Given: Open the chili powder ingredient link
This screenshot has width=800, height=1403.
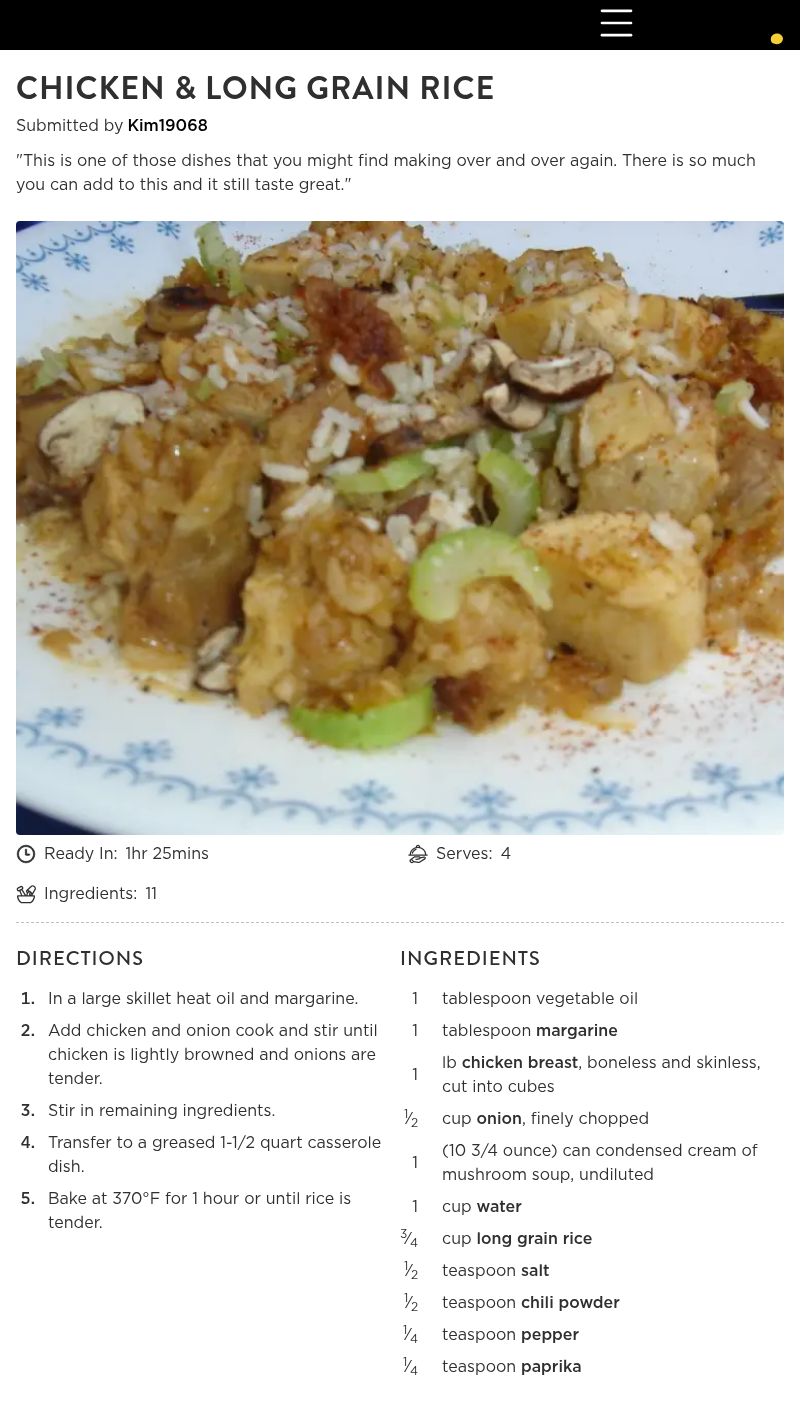Looking at the screenshot, I should click(569, 1303).
